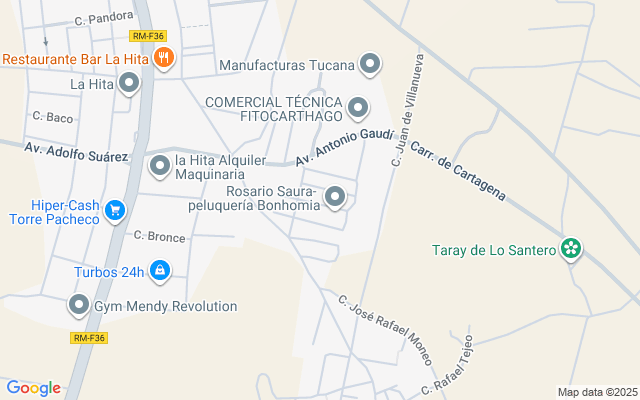
Task: Open the Turbos 24h marker
Action: pyautogui.click(x=160, y=270)
